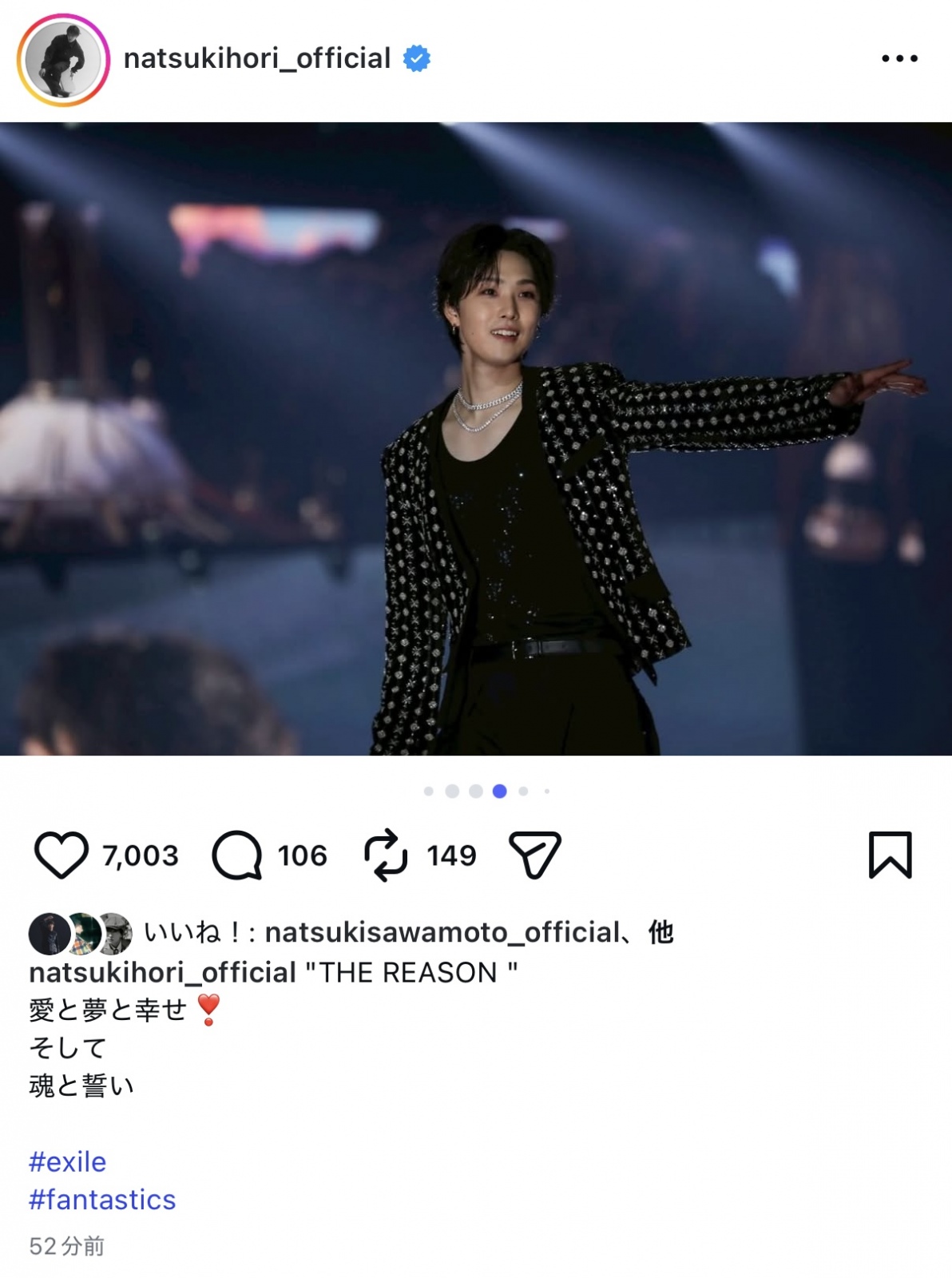Open the list of other likers (他)
Screen dimensions: 952x1278
coord(661,932)
